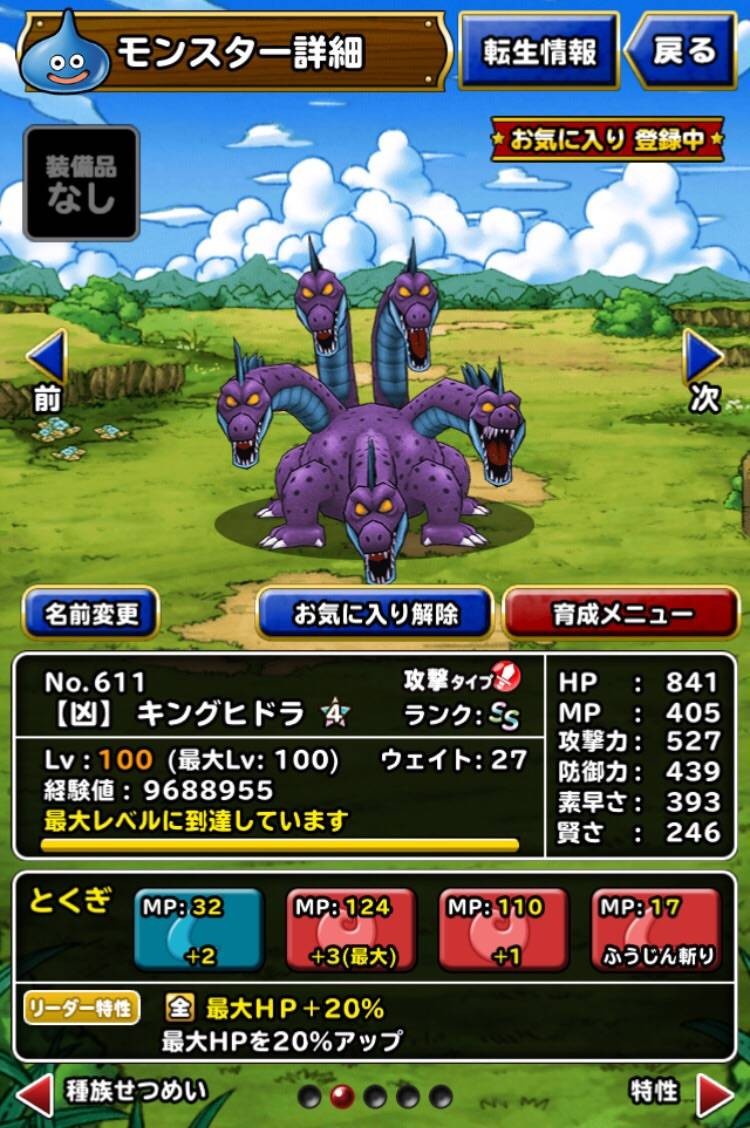Select the ふうじん斬り skill

pyautogui.click(x=657, y=931)
